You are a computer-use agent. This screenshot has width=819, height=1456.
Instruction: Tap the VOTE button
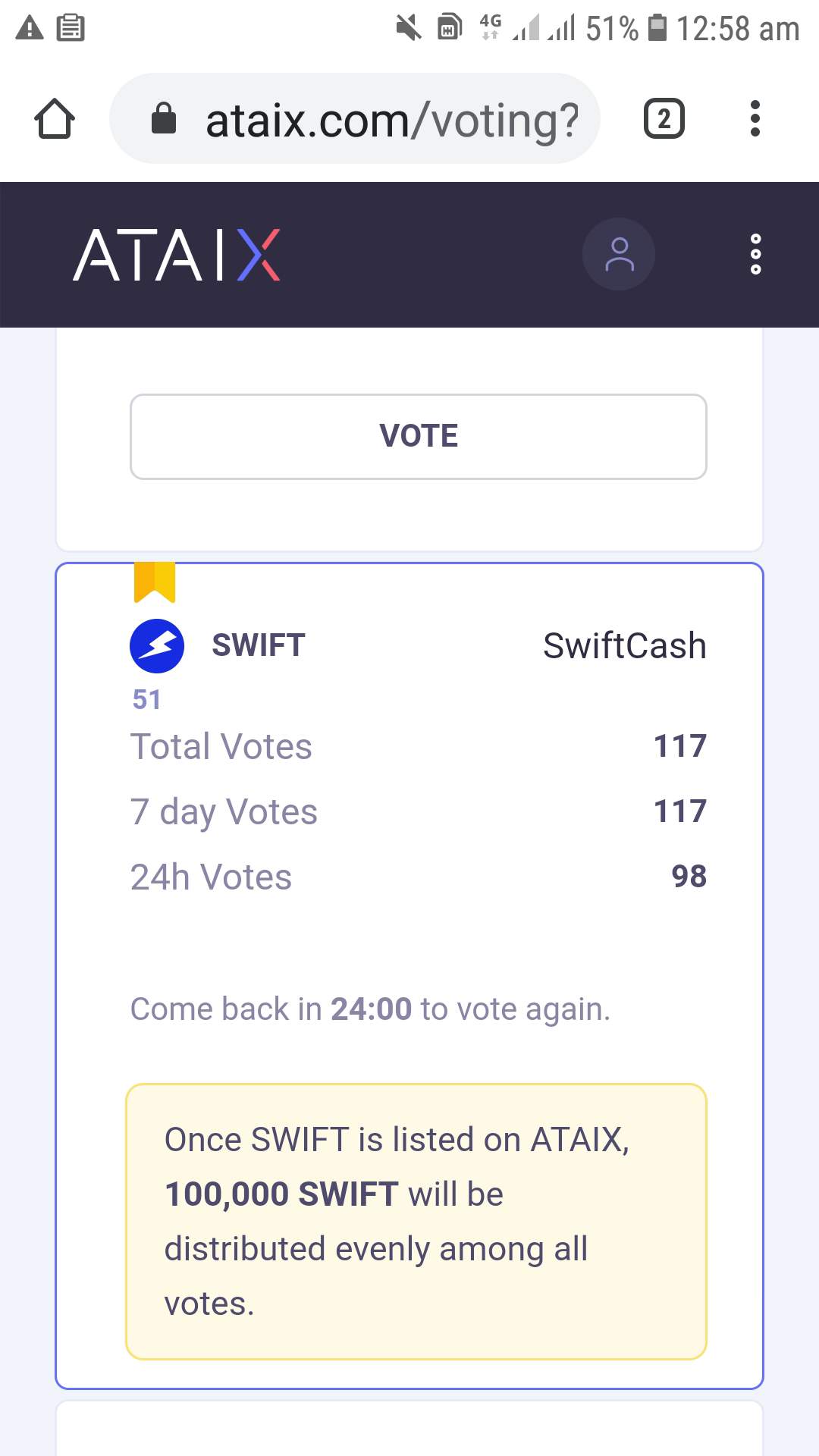[x=418, y=436]
